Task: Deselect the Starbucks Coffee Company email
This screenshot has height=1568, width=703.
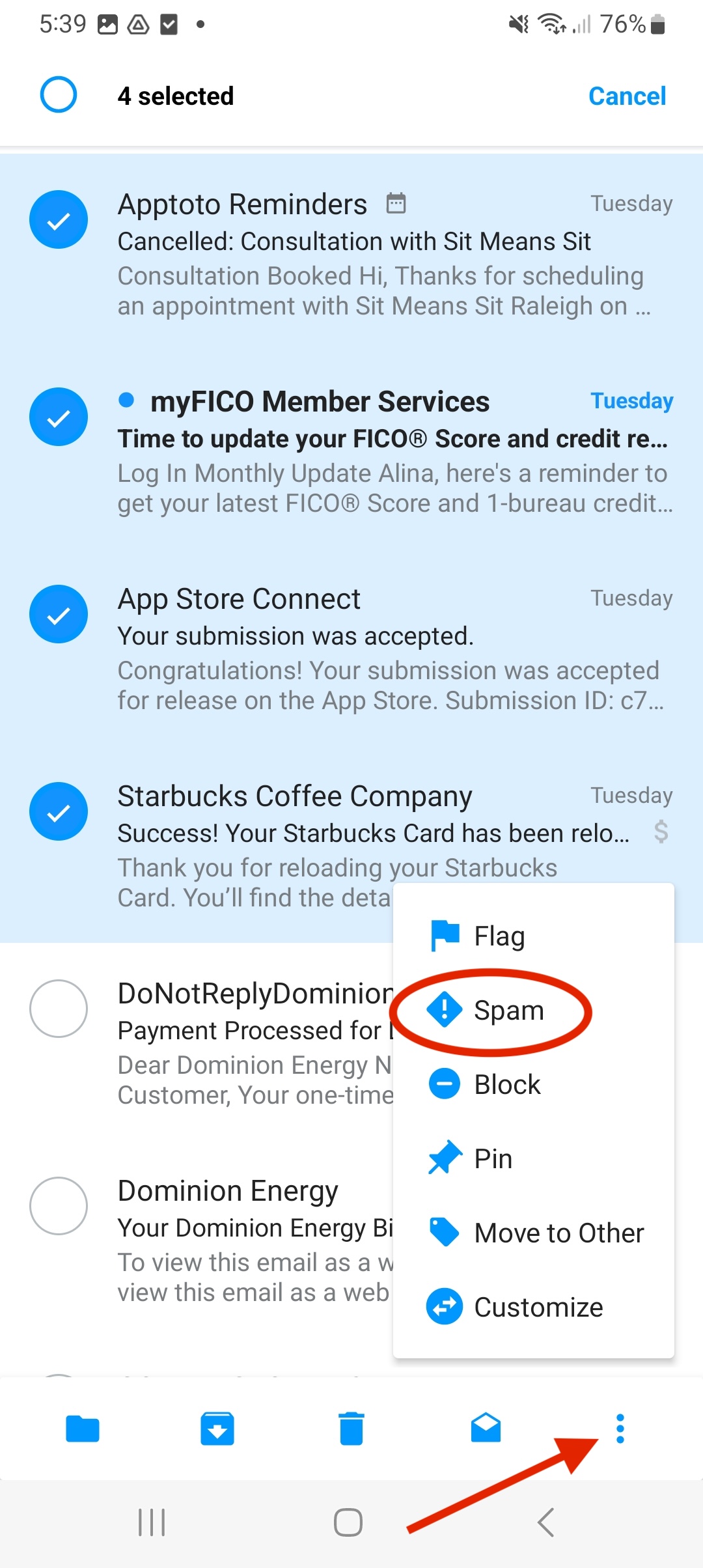Action: [x=59, y=811]
